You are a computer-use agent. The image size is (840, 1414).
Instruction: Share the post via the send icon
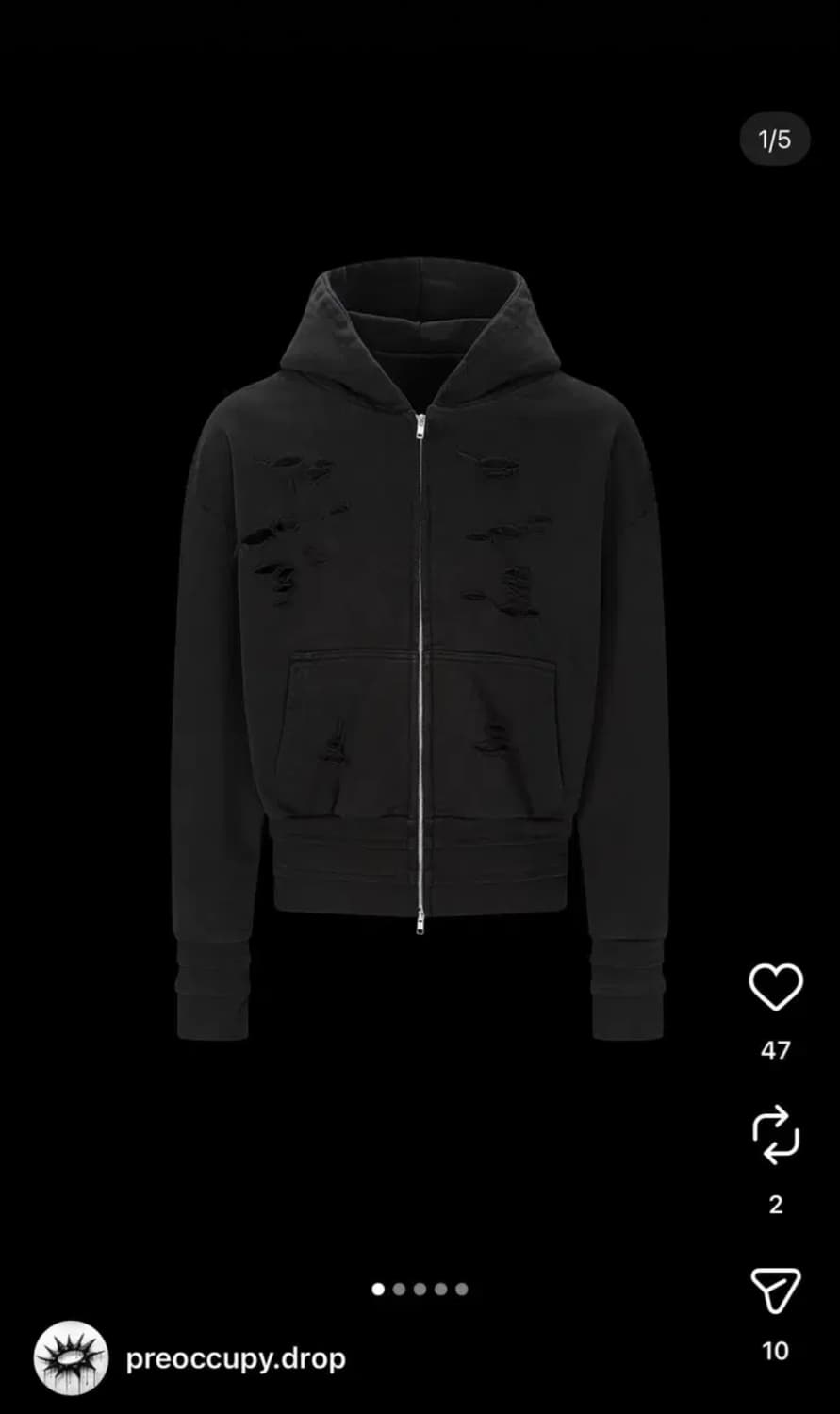point(775,1291)
